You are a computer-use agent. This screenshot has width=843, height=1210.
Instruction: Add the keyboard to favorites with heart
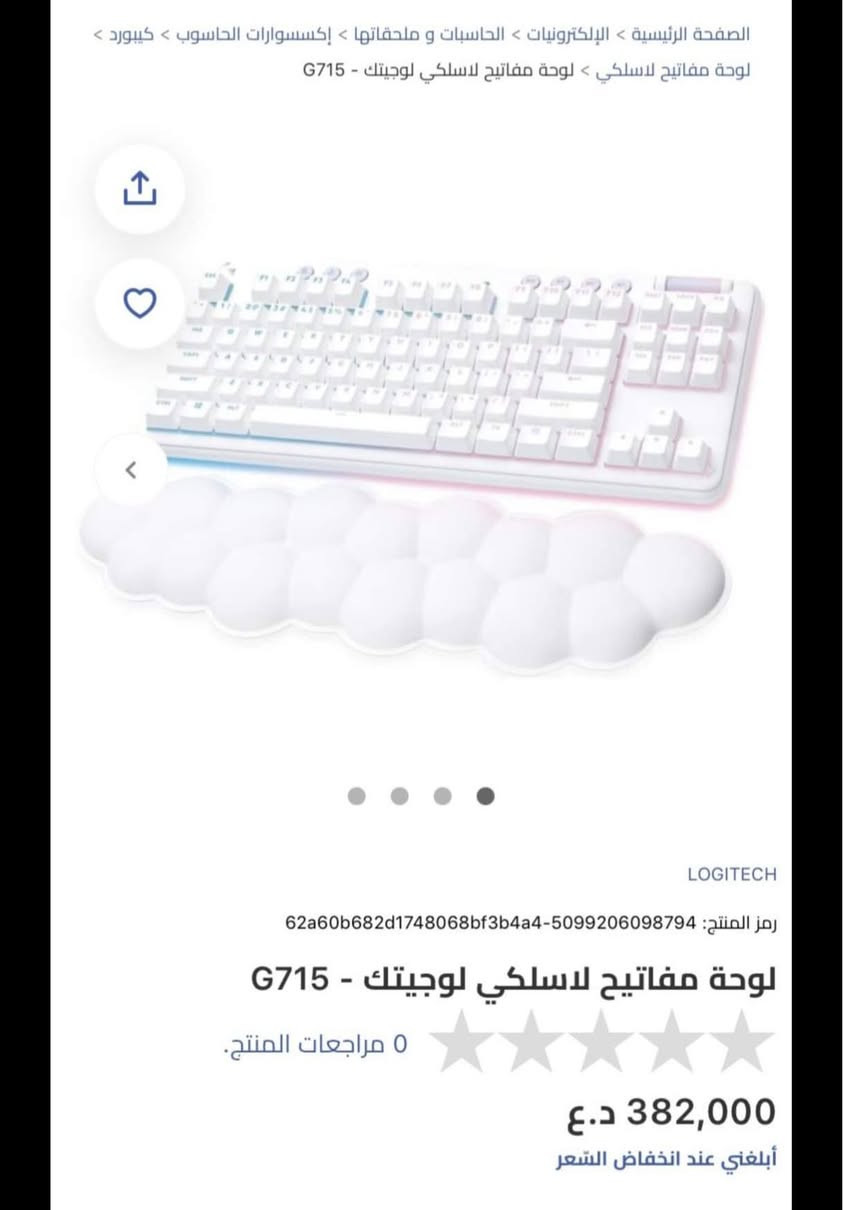click(x=140, y=303)
